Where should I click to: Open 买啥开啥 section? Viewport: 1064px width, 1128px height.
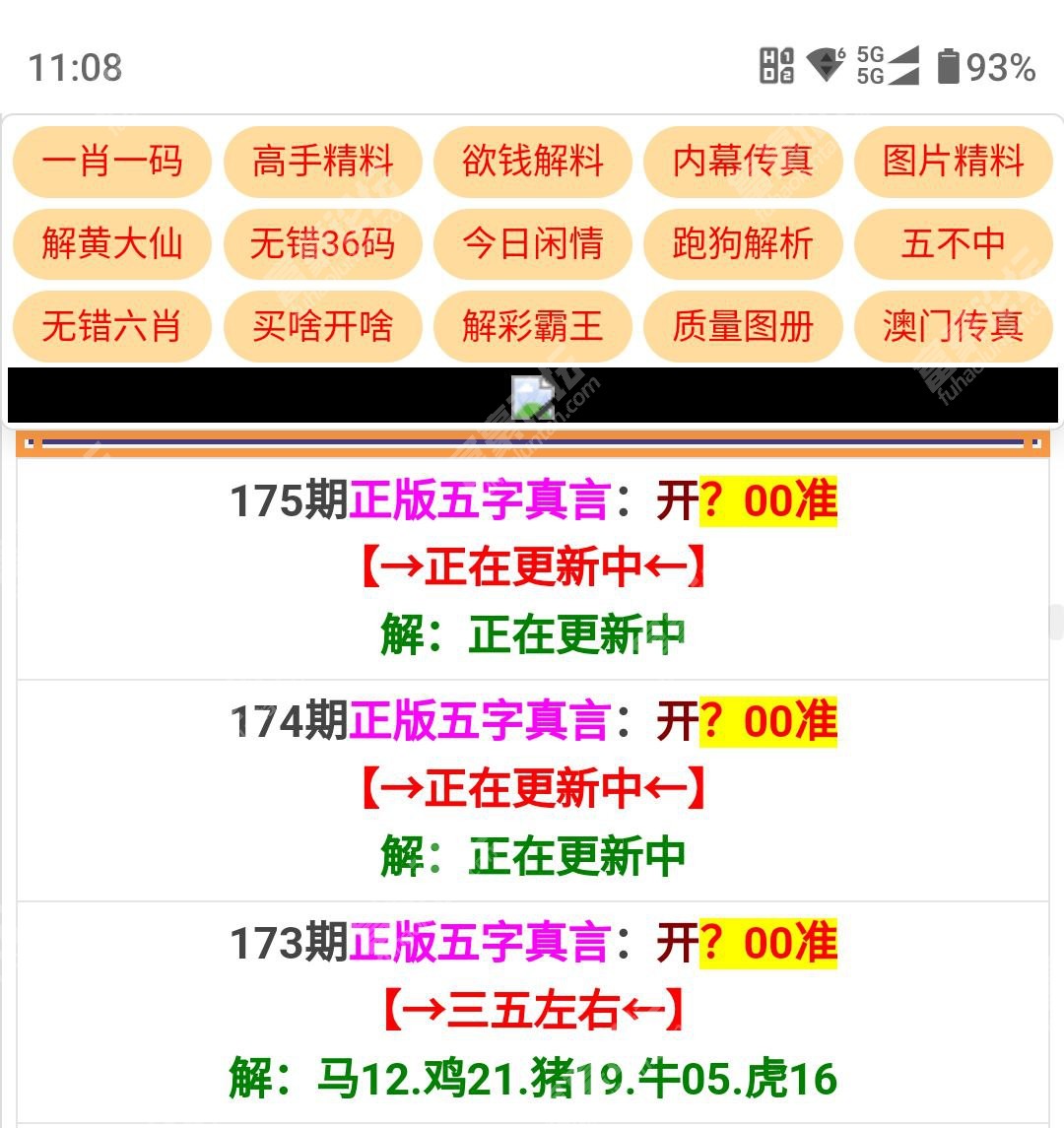tap(322, 325)
